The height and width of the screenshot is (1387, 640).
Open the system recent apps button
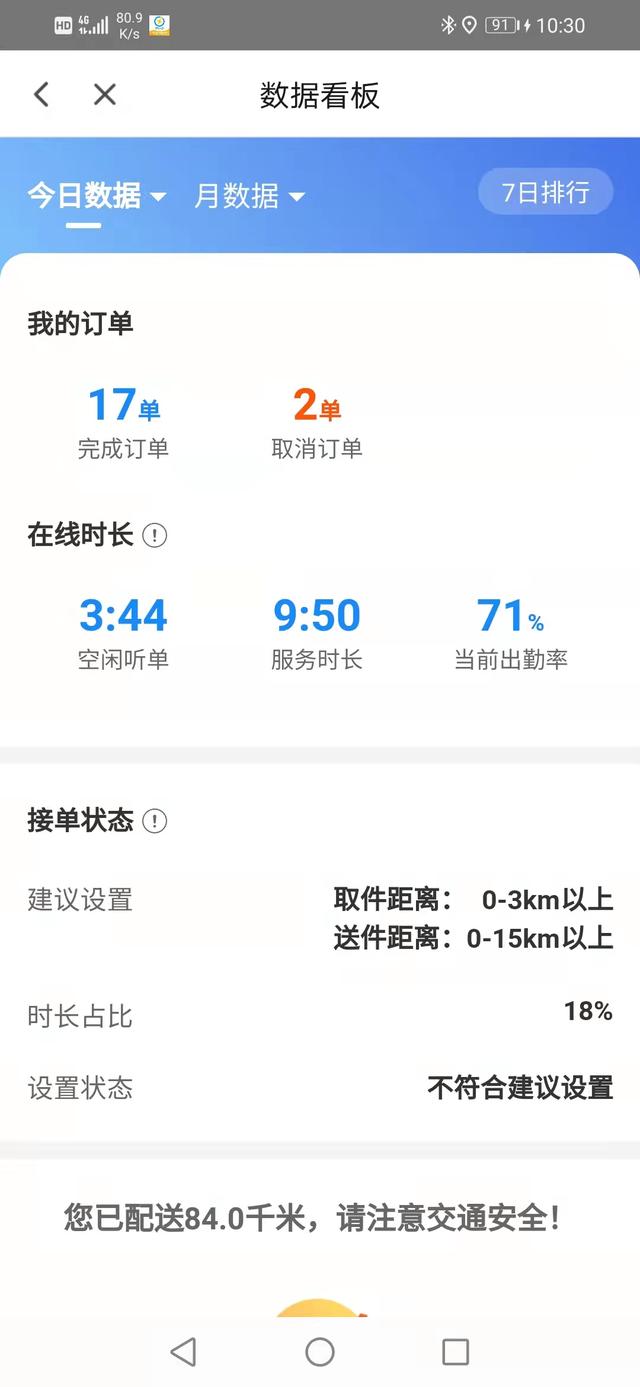(455, 1352)
